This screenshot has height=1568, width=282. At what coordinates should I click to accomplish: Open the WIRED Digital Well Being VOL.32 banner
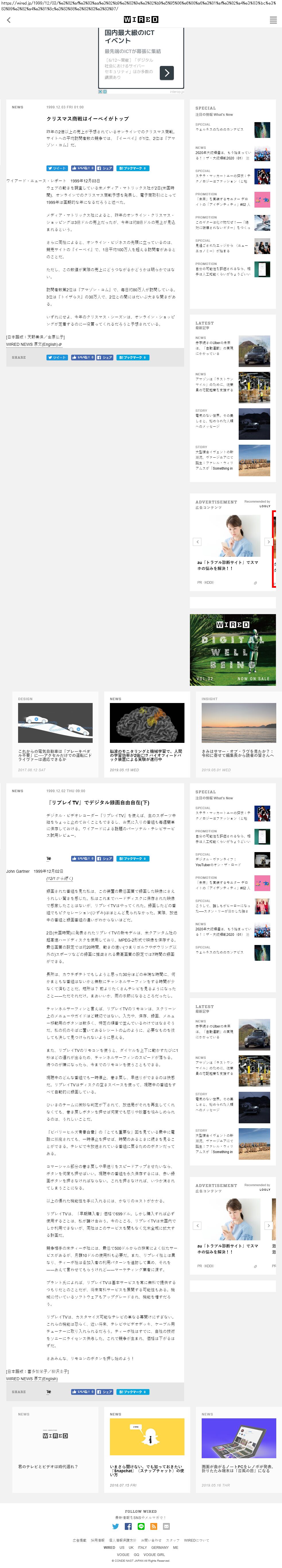233,649
